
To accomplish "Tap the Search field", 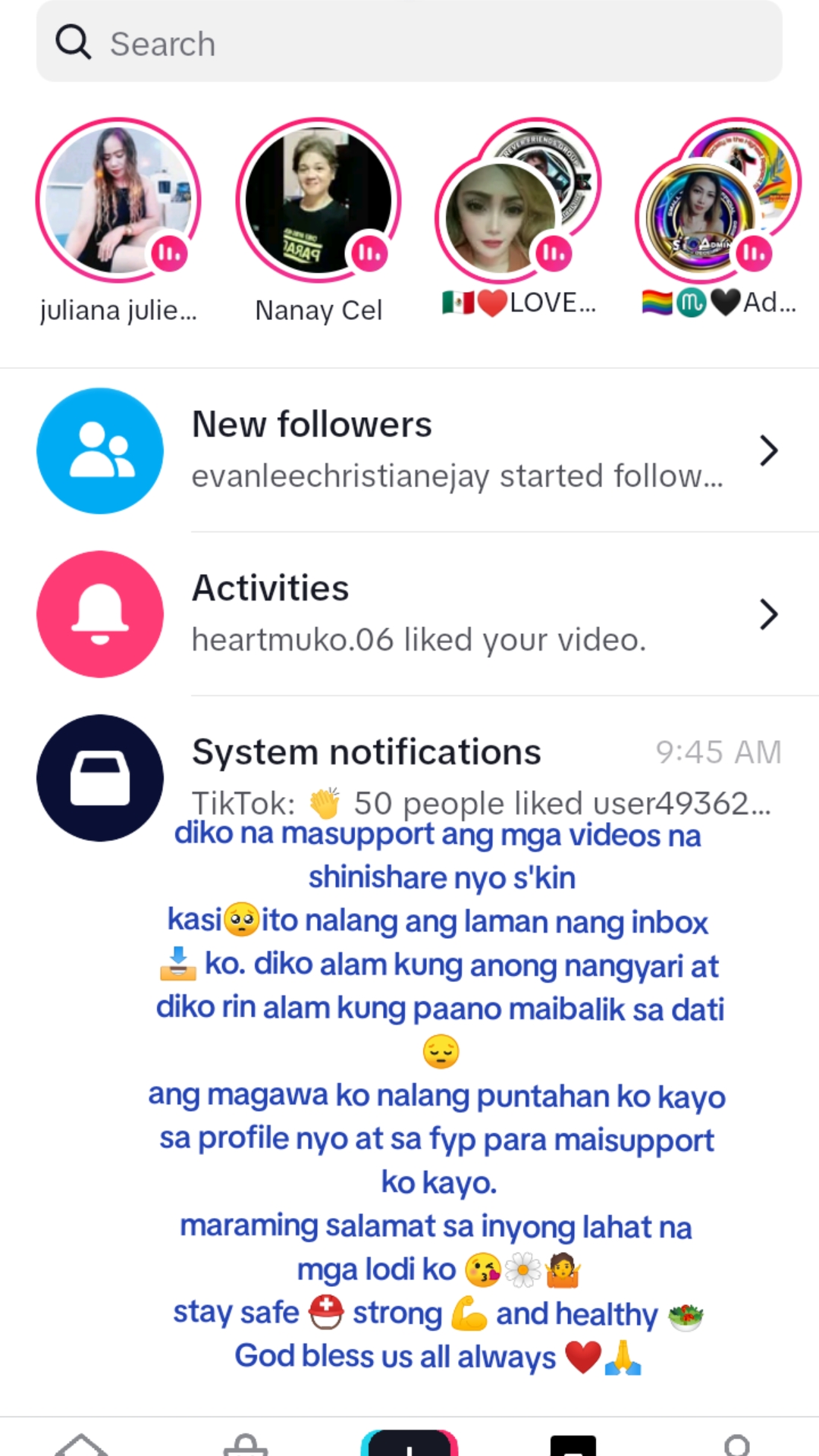I will 409,42.
